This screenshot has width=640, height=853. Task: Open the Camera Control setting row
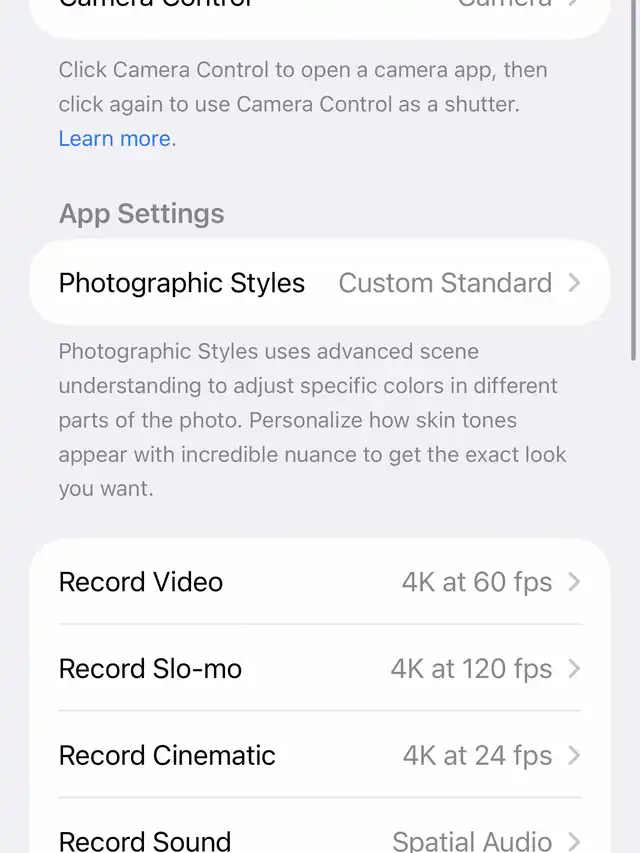(x=320, y=10)
